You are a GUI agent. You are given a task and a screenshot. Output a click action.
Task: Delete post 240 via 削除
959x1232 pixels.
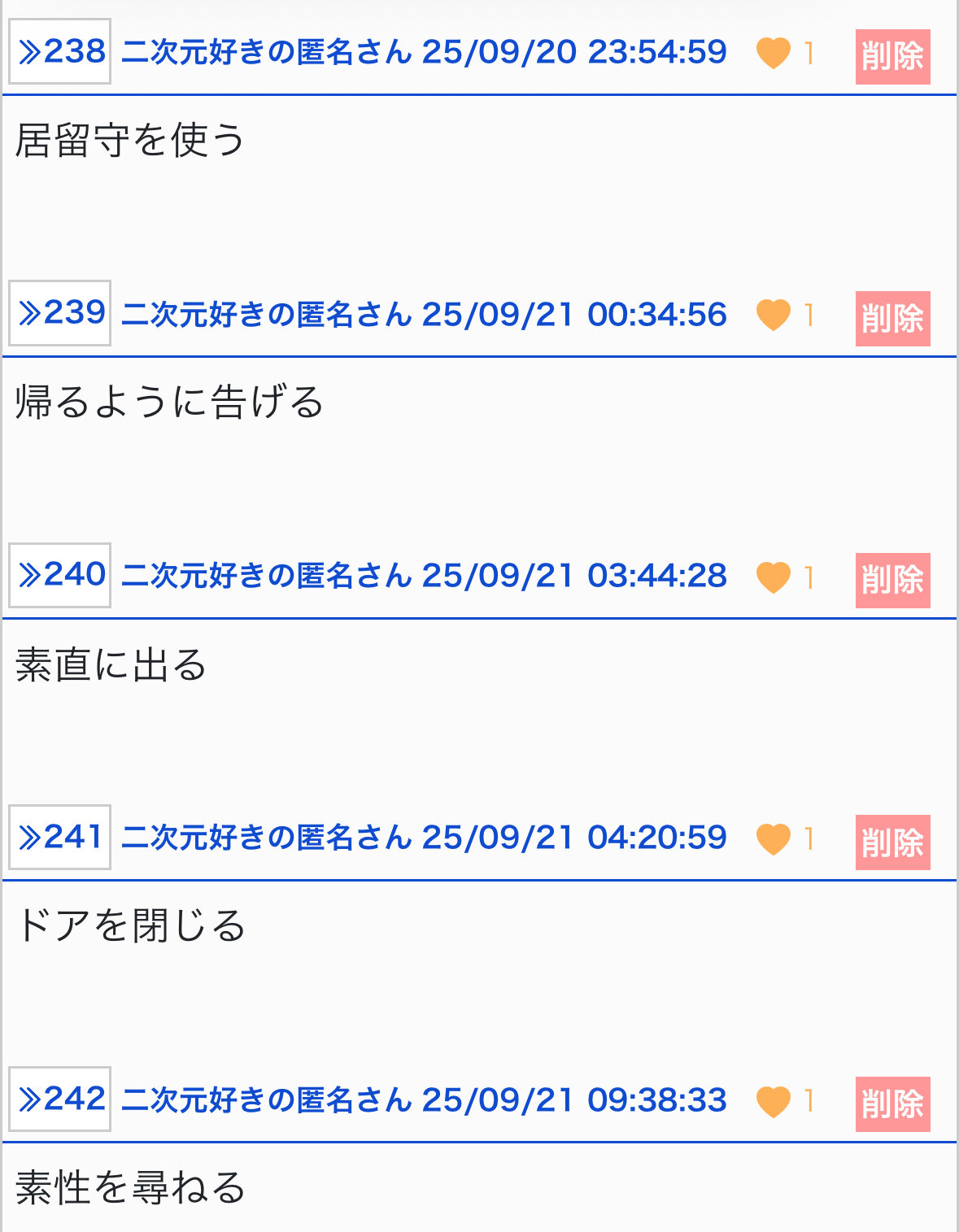pos(892,581)
